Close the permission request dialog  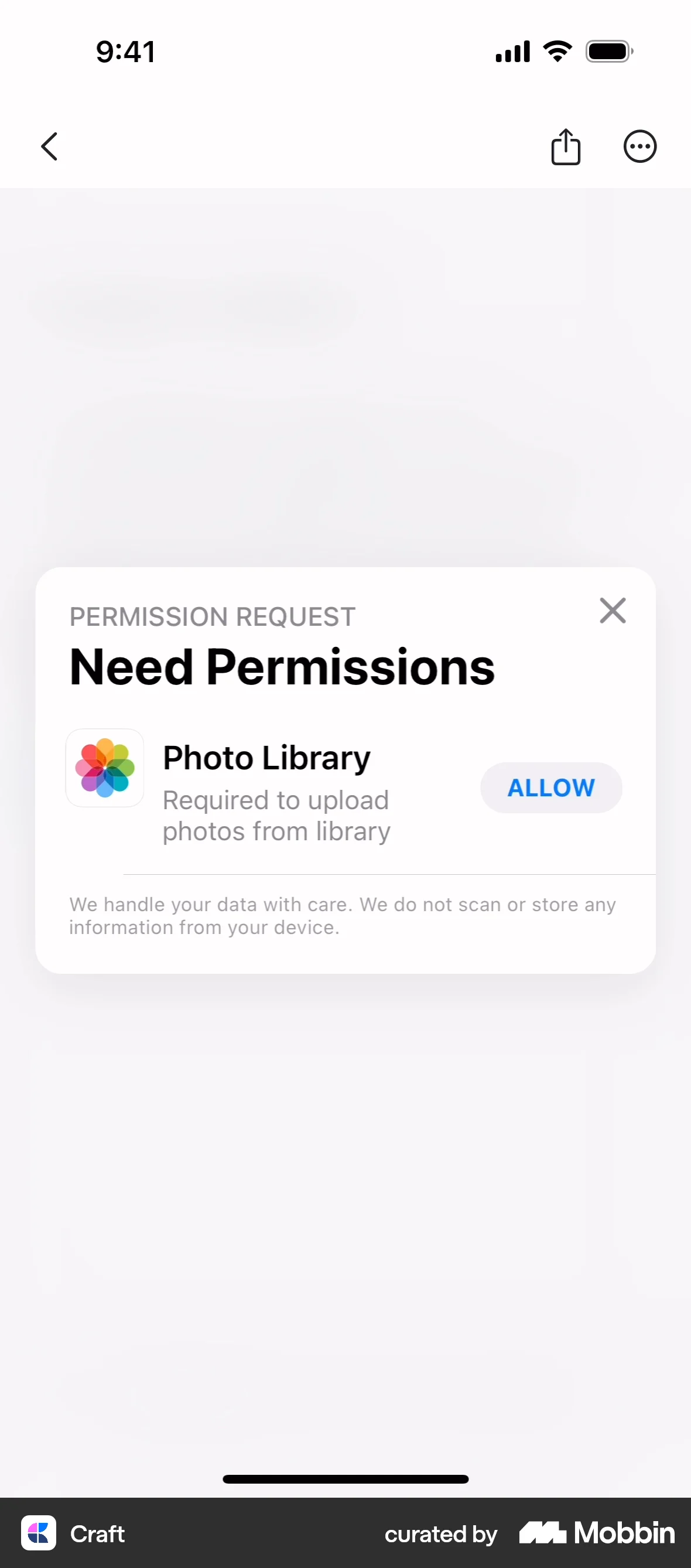pyautogui.click(x=613, y=611)
